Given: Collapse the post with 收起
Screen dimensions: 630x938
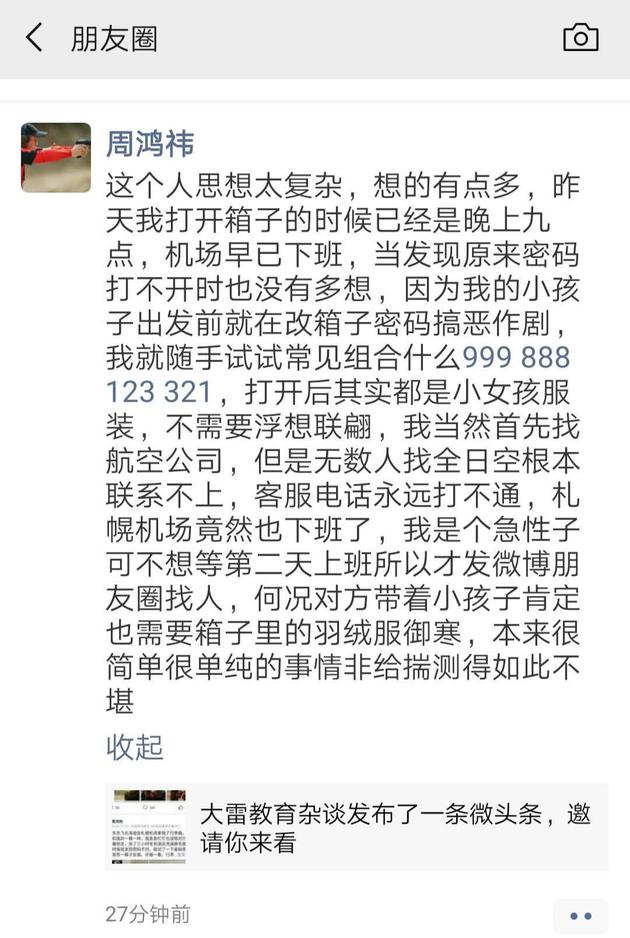Looking at the screenshot, I should (134, 746).
